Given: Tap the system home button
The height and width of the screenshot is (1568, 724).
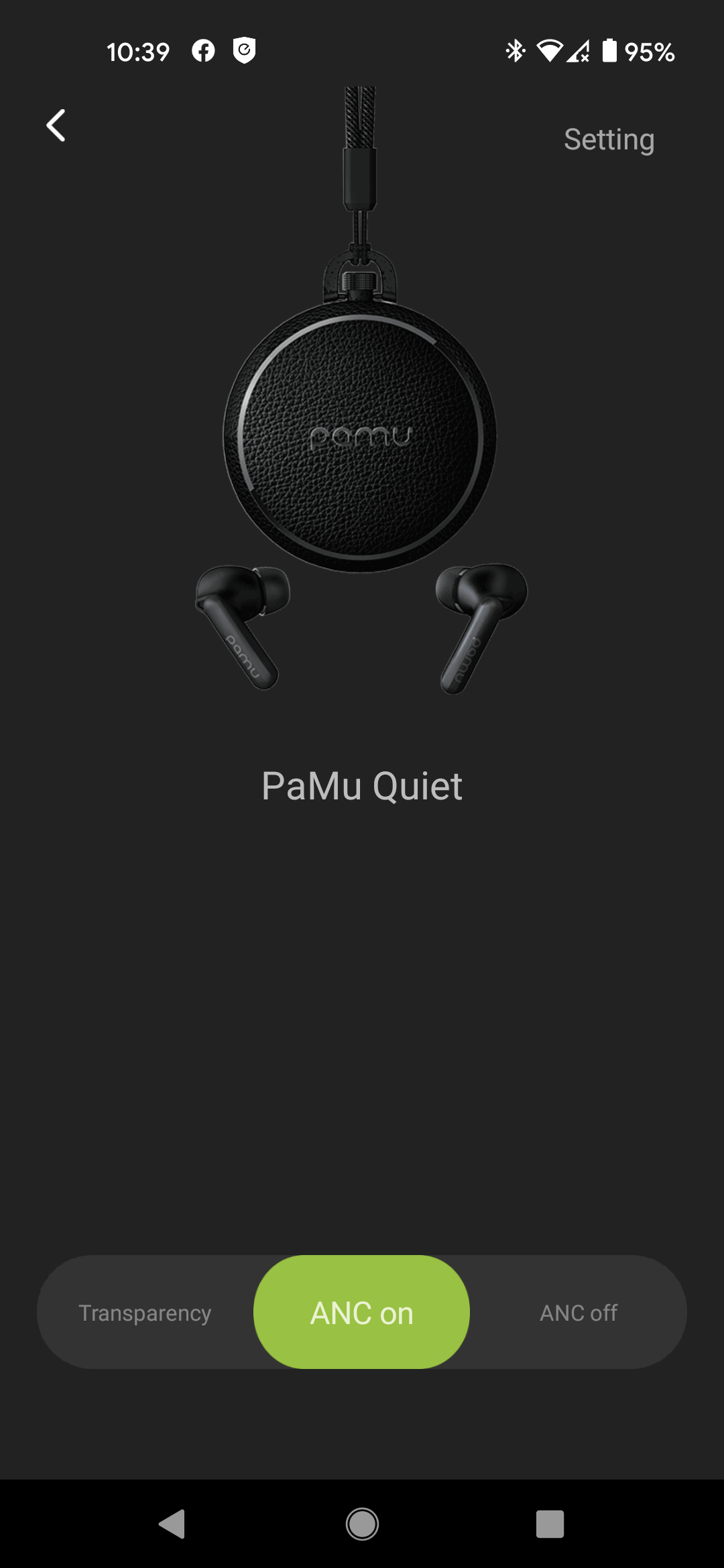Looking at the screenshot, I should coord(362,1524).
